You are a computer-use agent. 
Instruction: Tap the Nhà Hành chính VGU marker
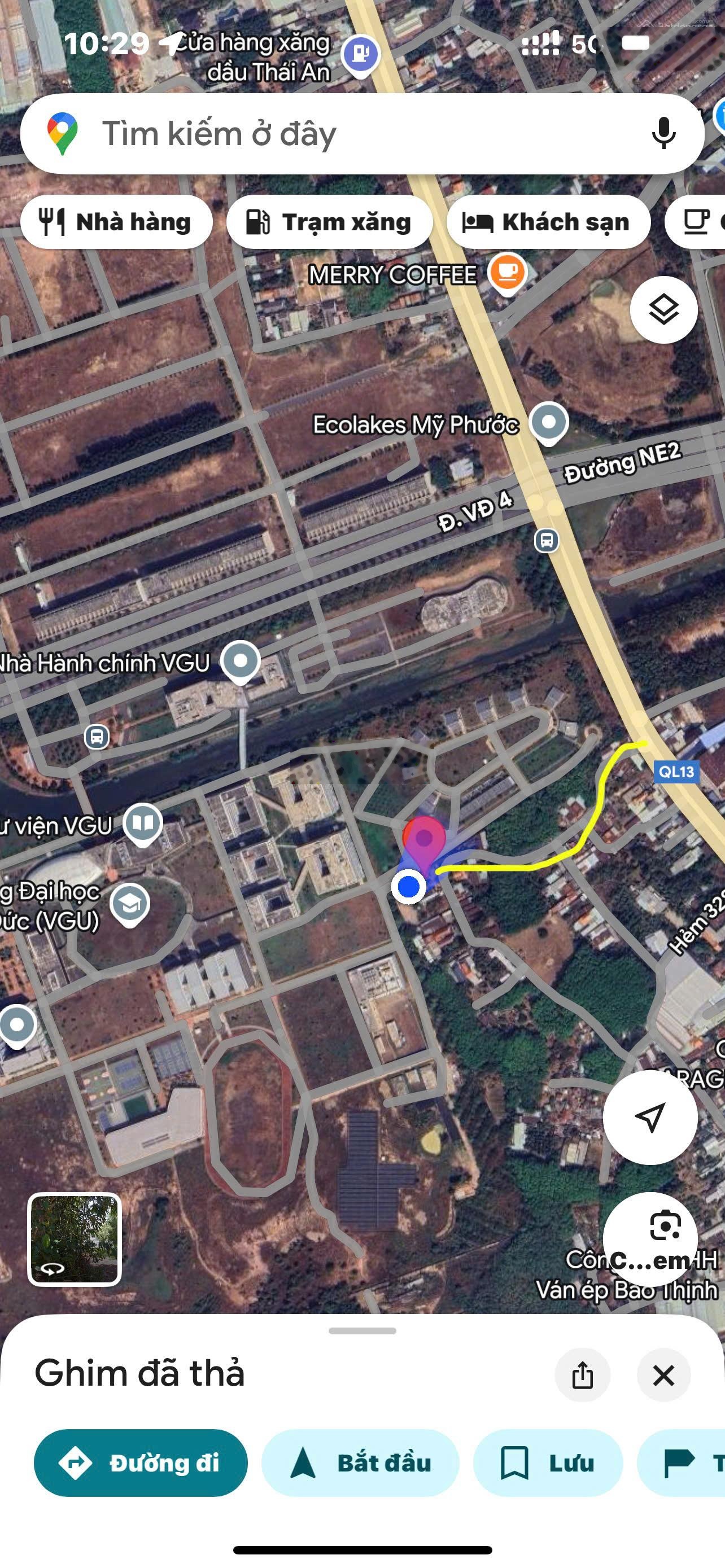tap(241, 661)
